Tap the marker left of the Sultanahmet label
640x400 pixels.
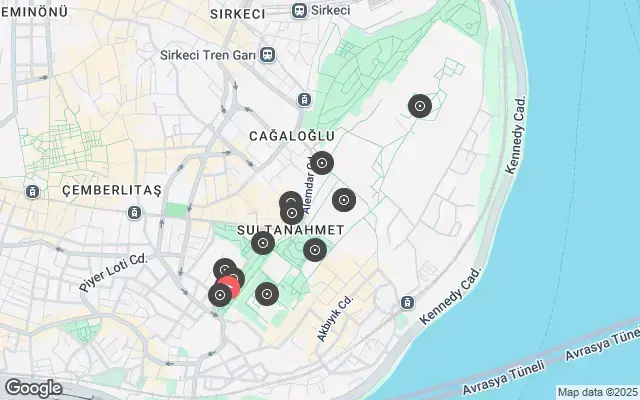pyautogui.click(x=263, y=243)
